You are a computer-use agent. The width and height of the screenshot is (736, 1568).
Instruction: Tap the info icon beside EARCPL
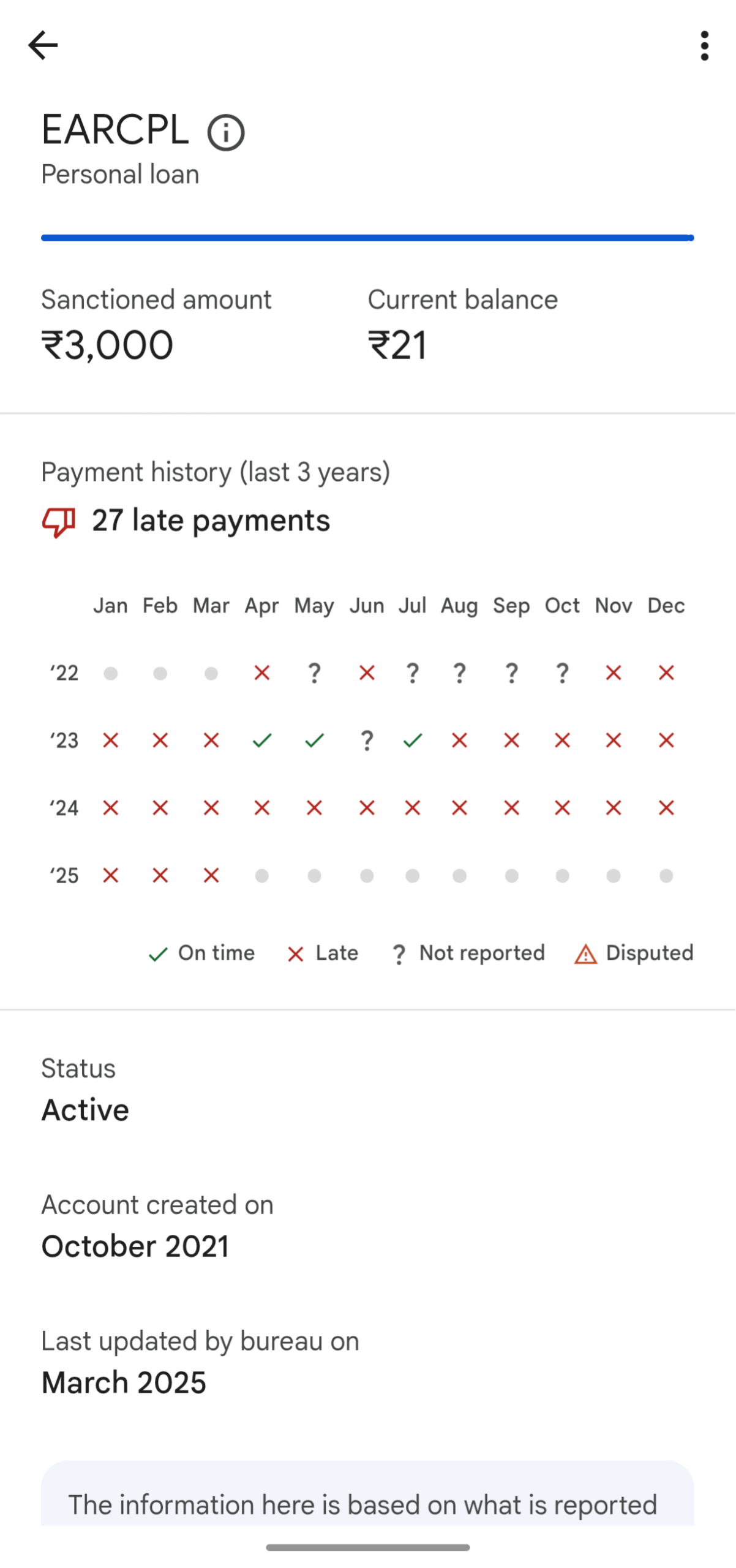click(226, 132)
